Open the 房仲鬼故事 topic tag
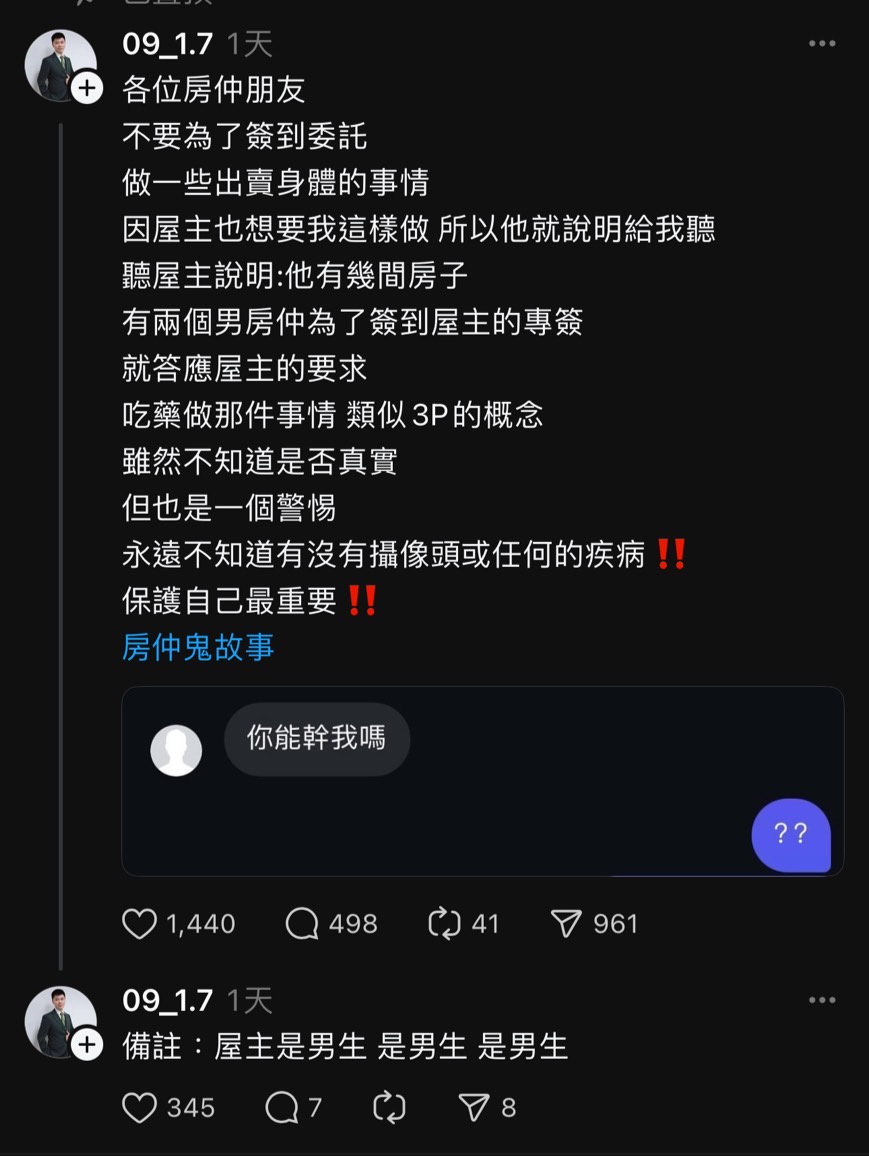The width and height of the screenshot is (869, 1156). tap(198, 647)
